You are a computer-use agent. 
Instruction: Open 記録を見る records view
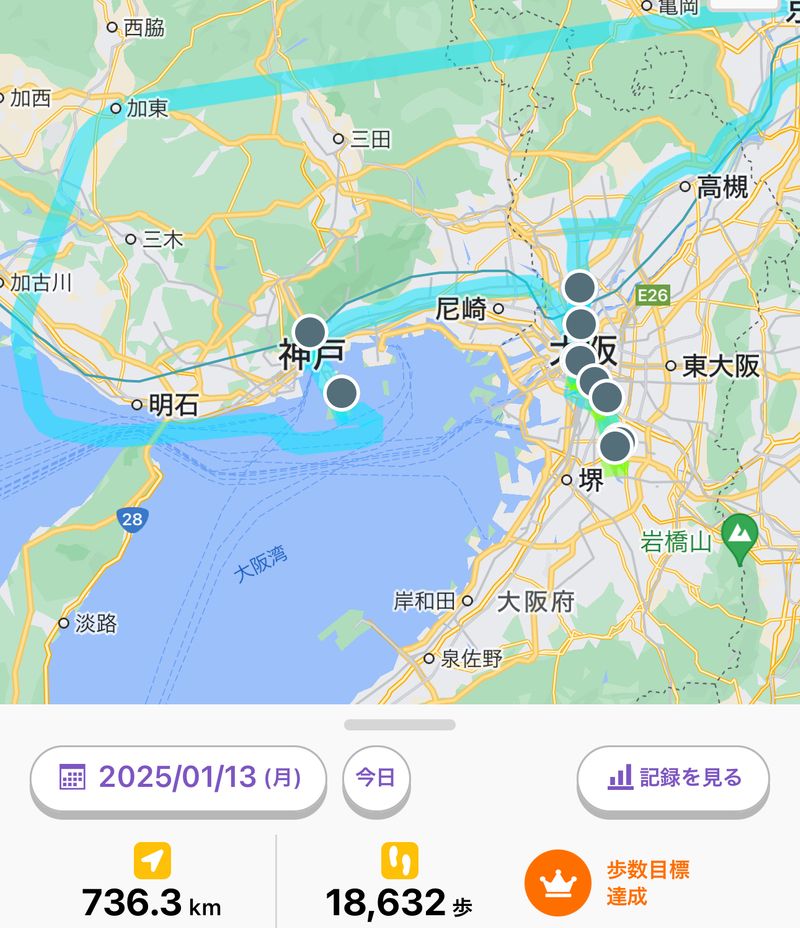pyautogui.click(x=673, y=777)
